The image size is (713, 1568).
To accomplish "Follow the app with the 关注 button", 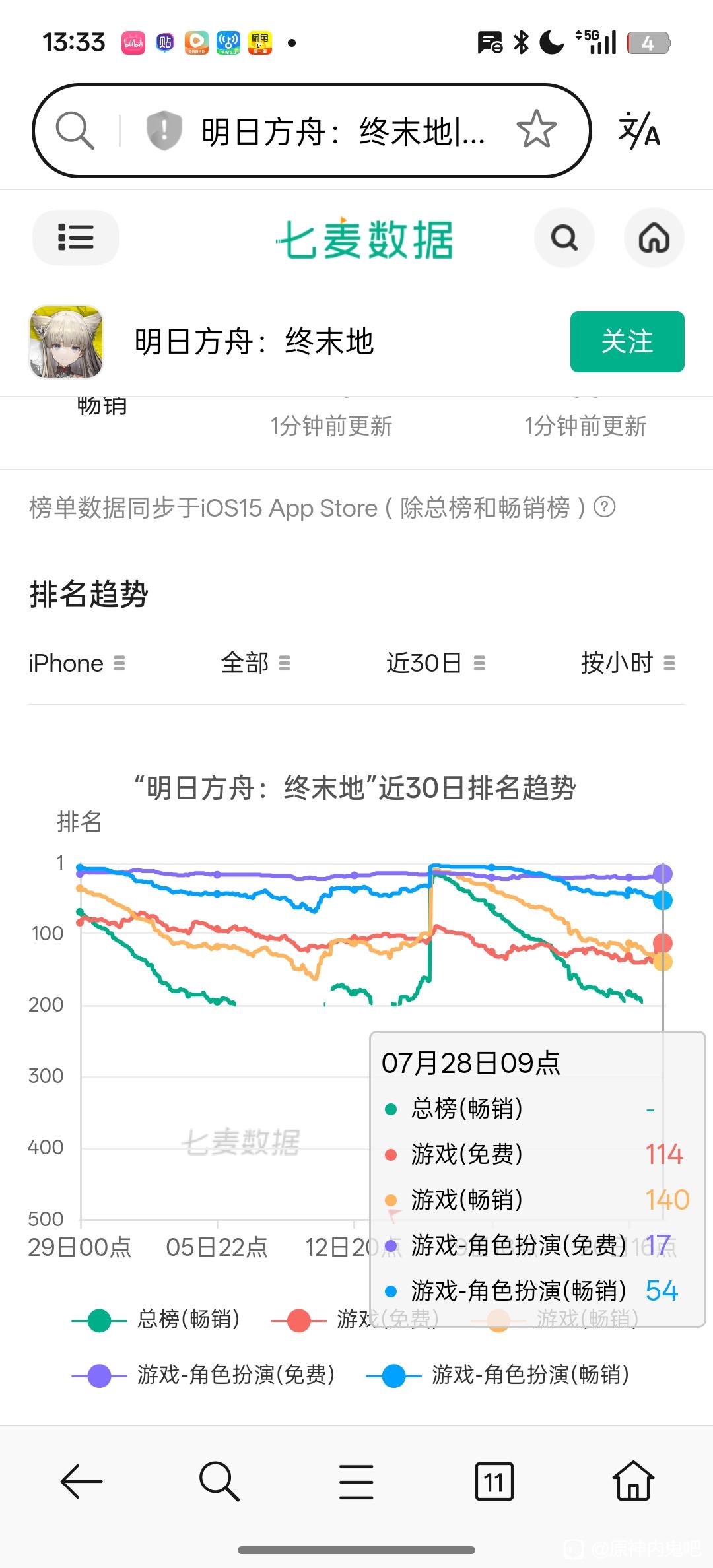I will pos(627,342).
